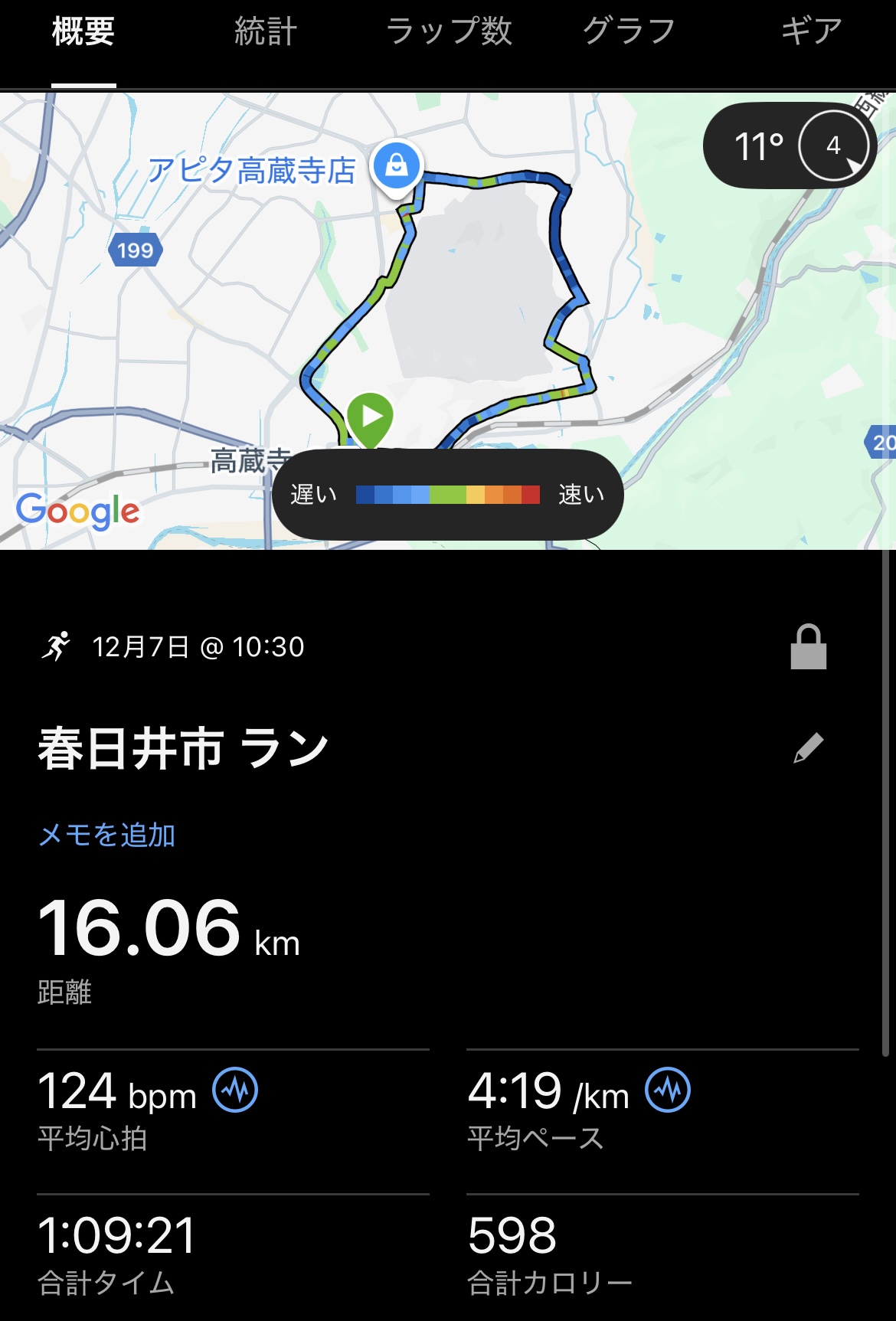The width and height of the screenshot is (896, 1321).
Task: Tap the icon next to 124 bpm
Action: pyautogui.click(x=235, y=1090)
